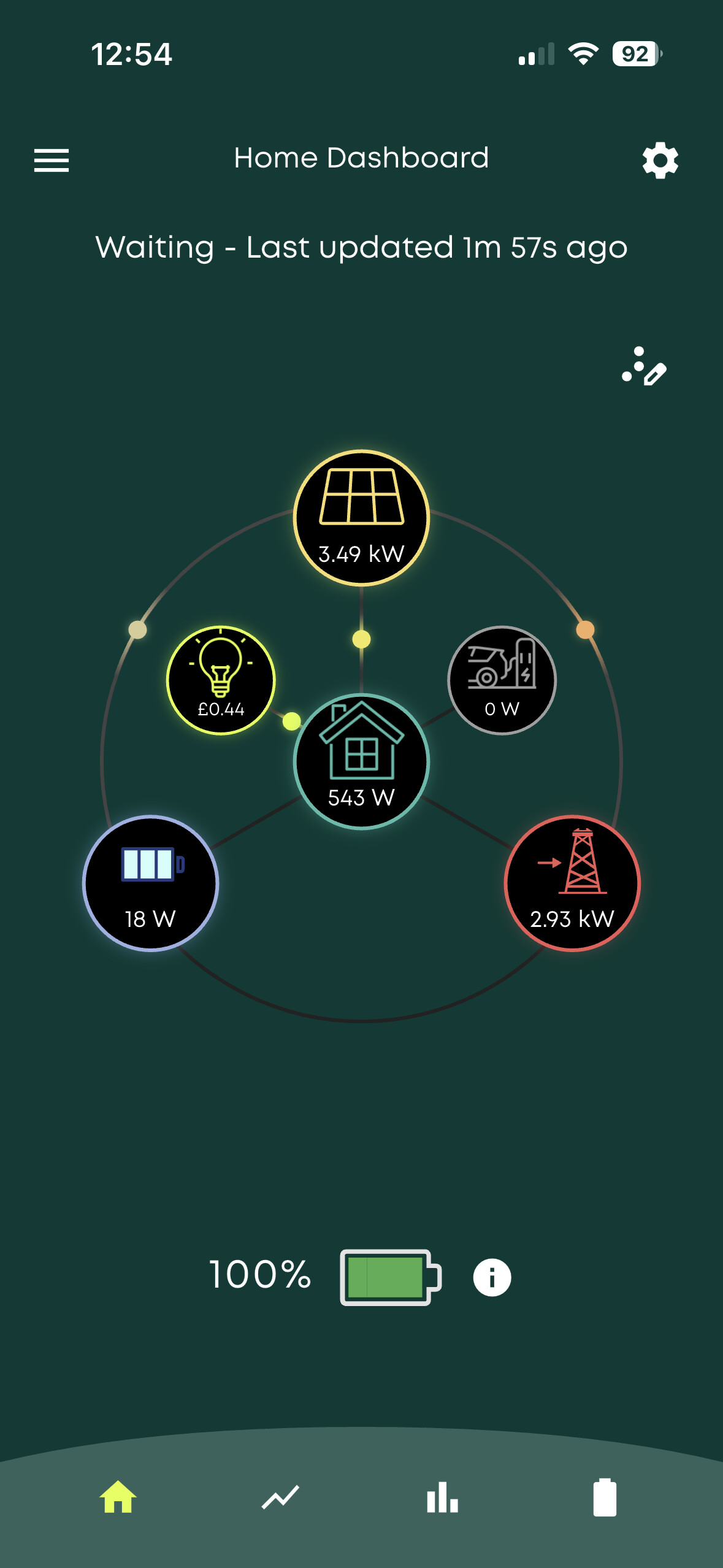The width and height of the screenshot is (723, 1568).
Task: Select the home tab in bottom bar
Action: [118, 1497]
